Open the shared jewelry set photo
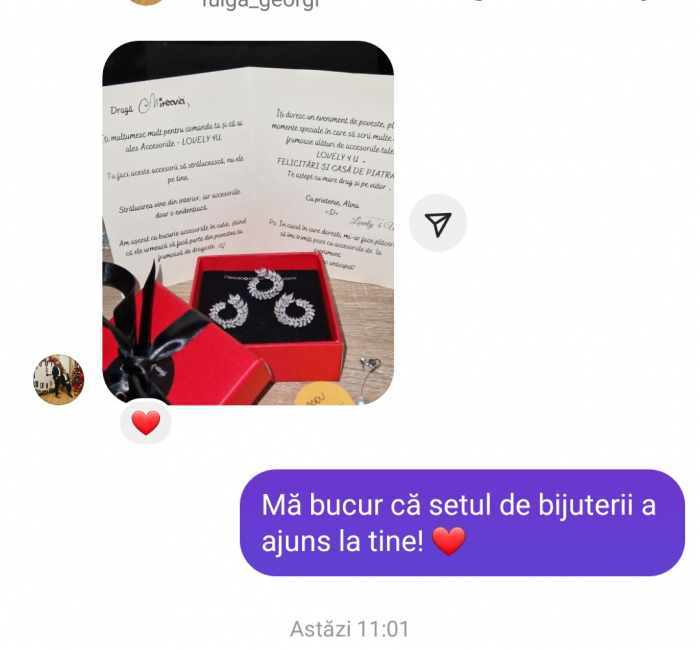The height and width of the screenshot is (650, 700). point(248,222)
